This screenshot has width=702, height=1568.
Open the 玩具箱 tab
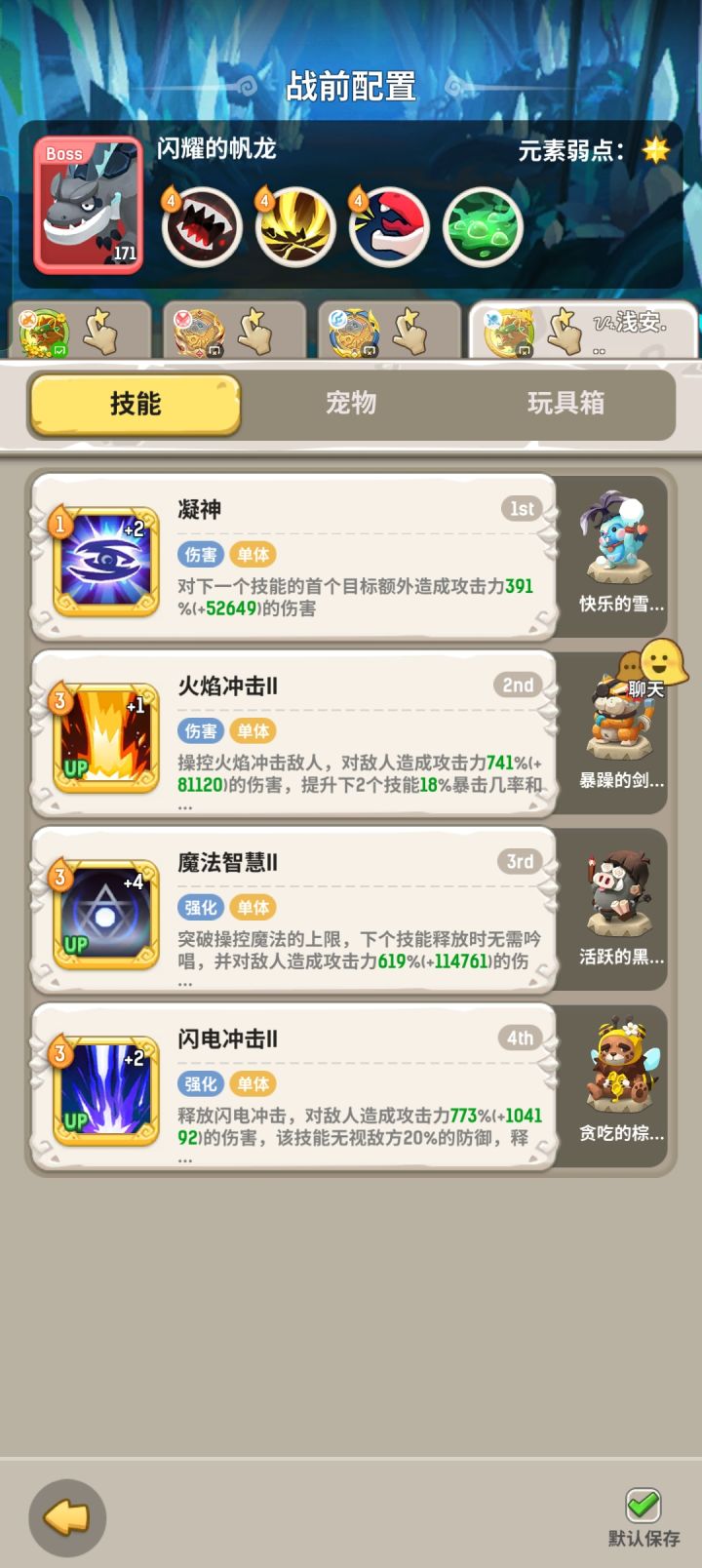coord(564,404)
